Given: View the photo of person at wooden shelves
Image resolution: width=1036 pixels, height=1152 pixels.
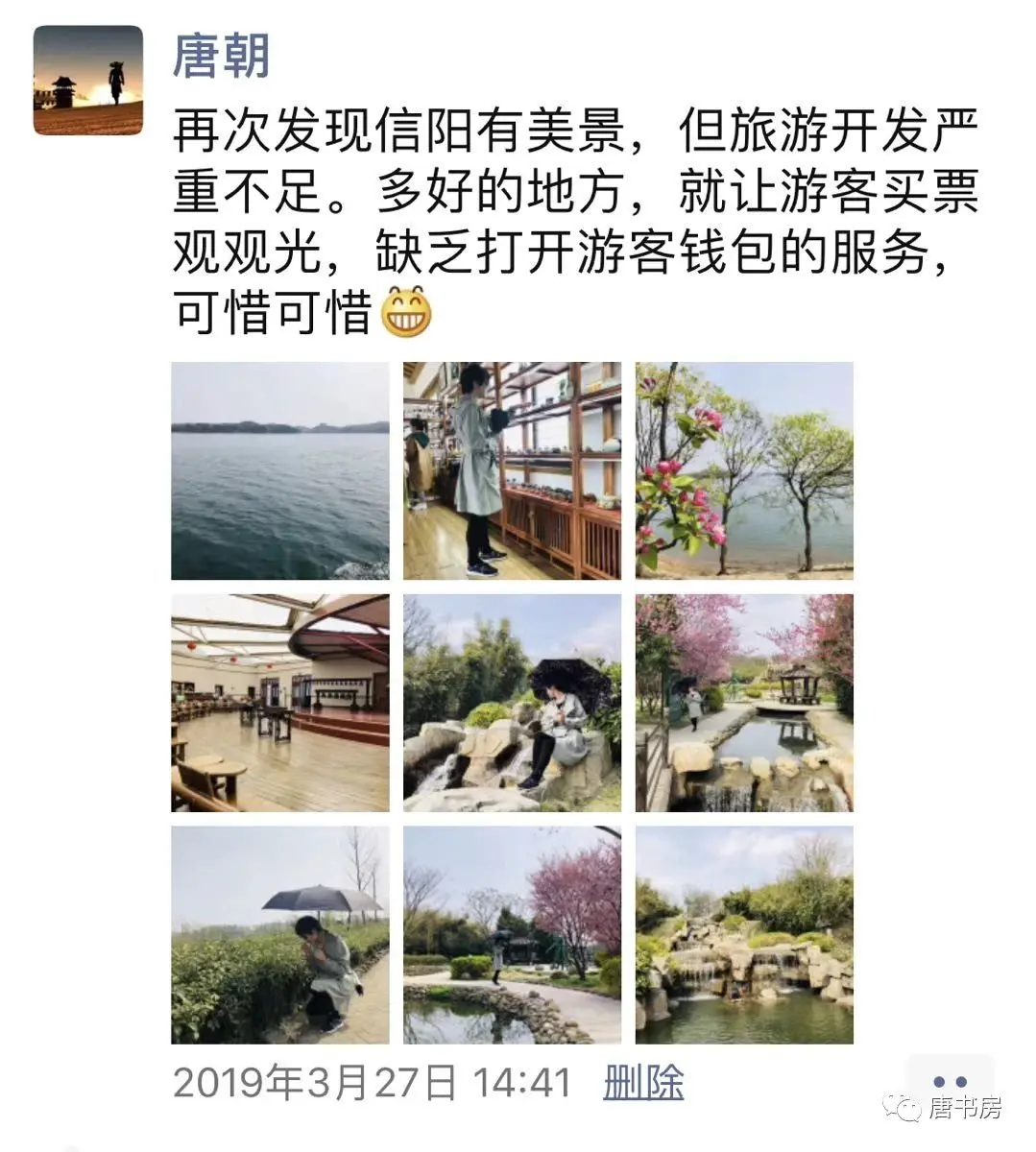Looking at the screenshot, I should pos(512,470).
